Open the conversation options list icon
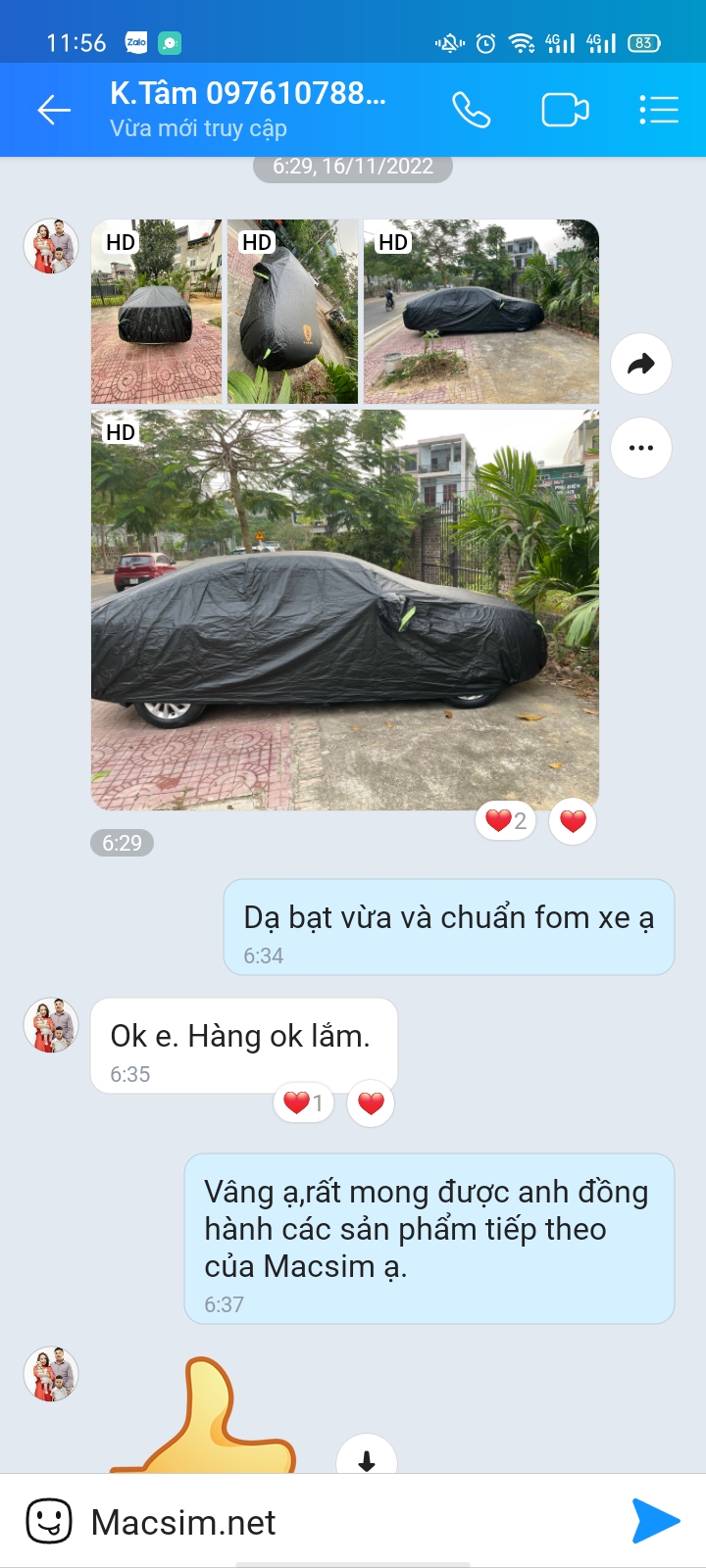The height and width of the screenshot is (1568, 706). (659, 111)
